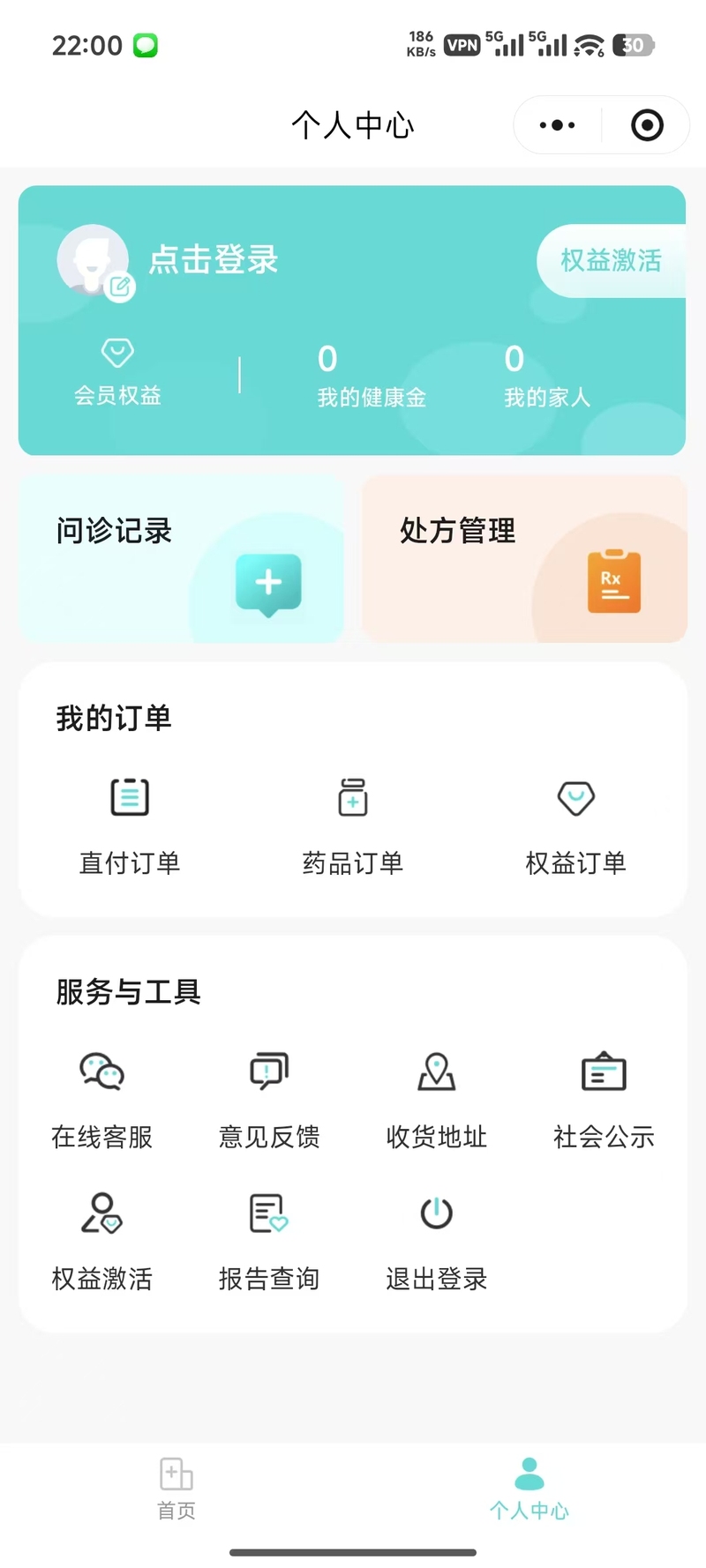Tap the 权益激活 button in header card
This screenshot has height=1568, width=706.
click(611, 260)
